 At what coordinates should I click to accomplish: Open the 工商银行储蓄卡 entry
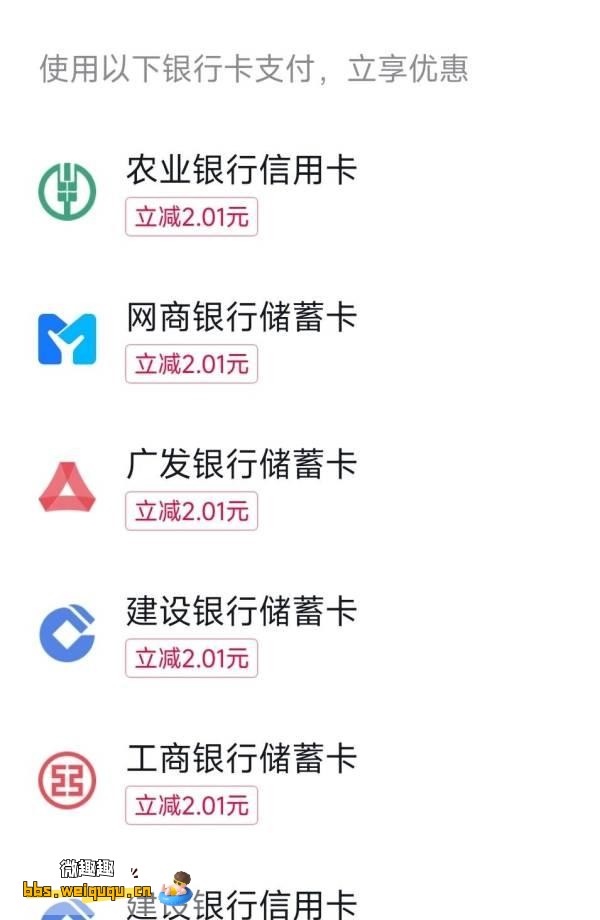point(241,760)
